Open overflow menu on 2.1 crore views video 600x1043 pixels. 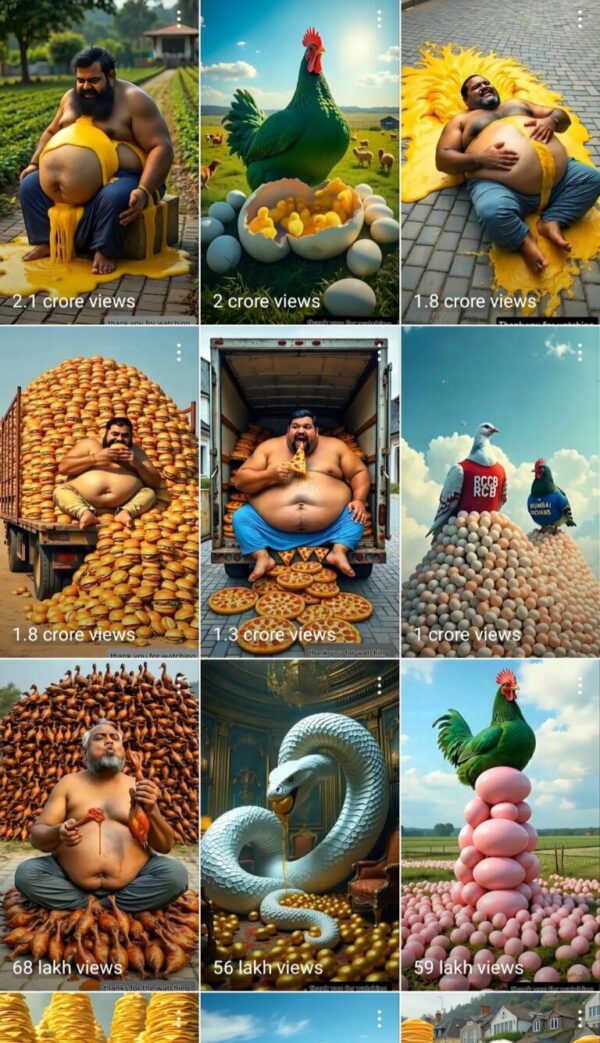pos(179,19)
